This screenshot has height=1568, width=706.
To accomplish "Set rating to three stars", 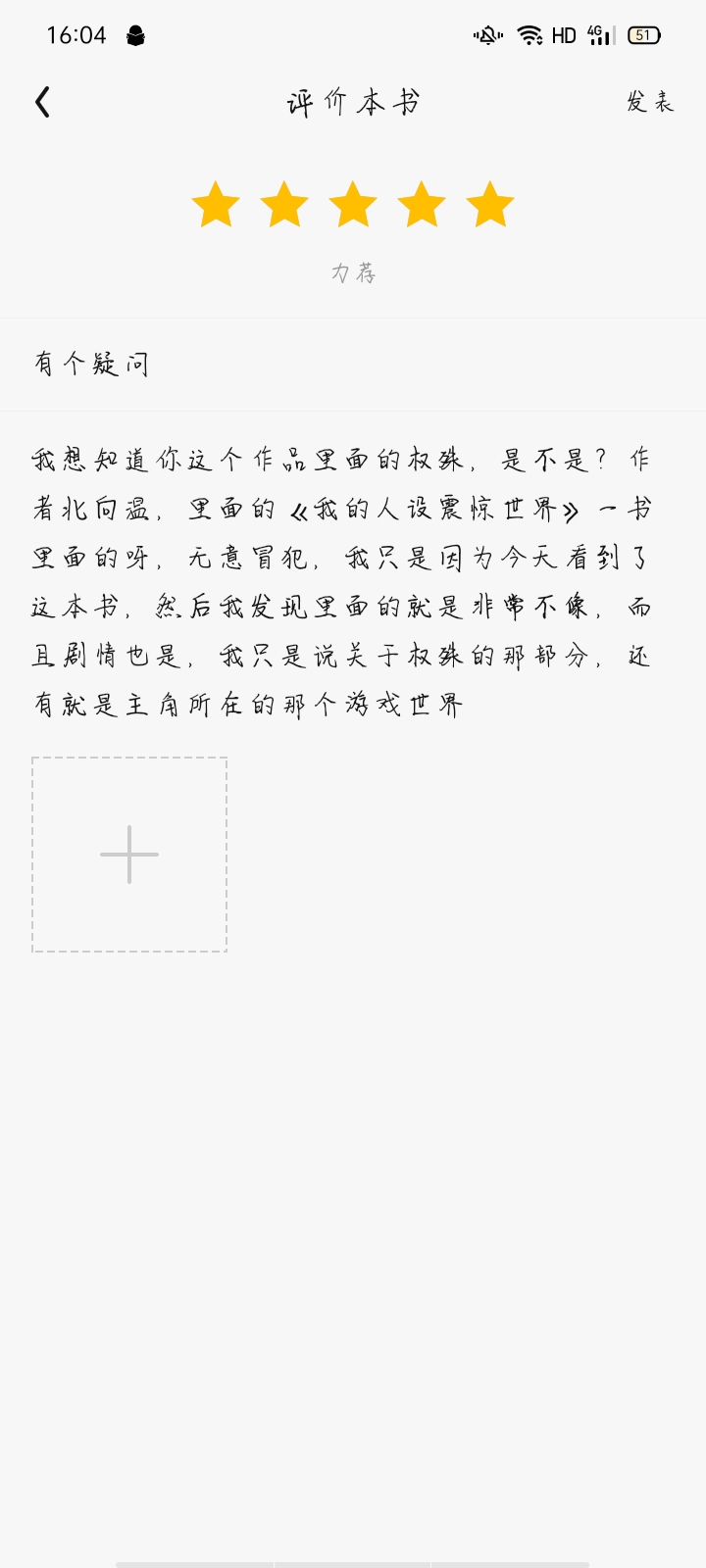I will (x=353, y=205).
